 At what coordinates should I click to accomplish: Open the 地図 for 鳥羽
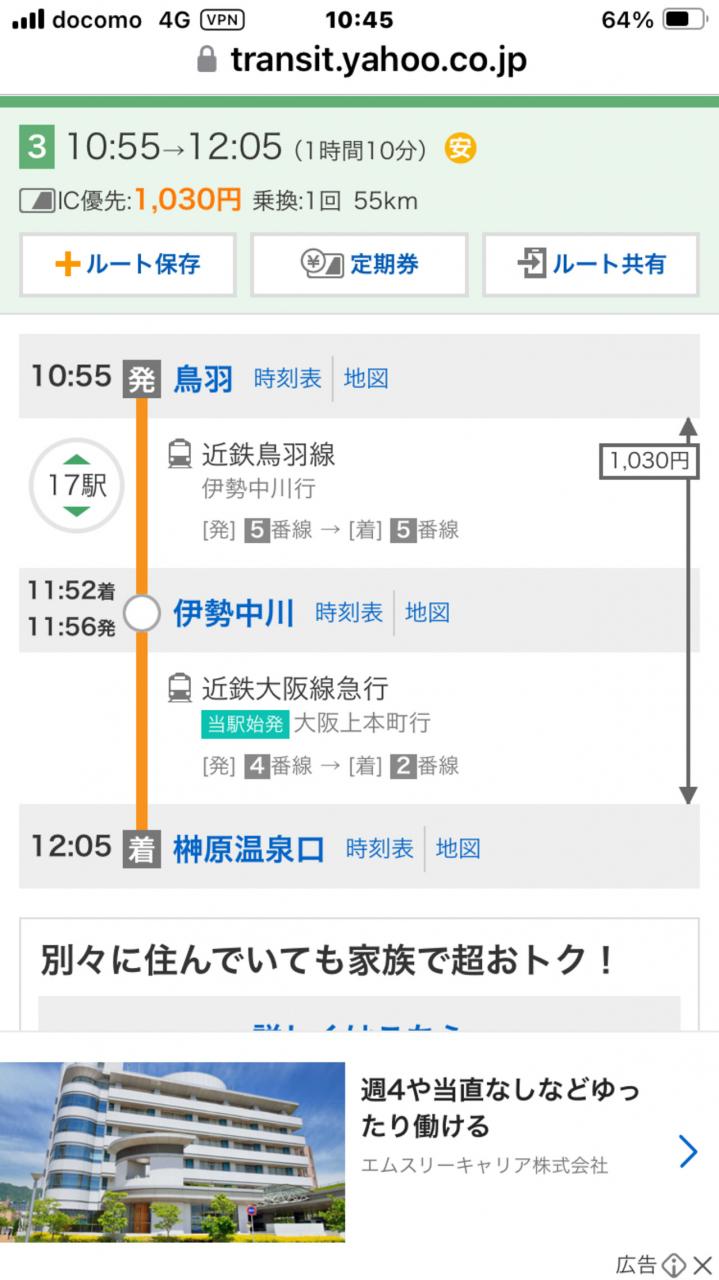[366, 379]
